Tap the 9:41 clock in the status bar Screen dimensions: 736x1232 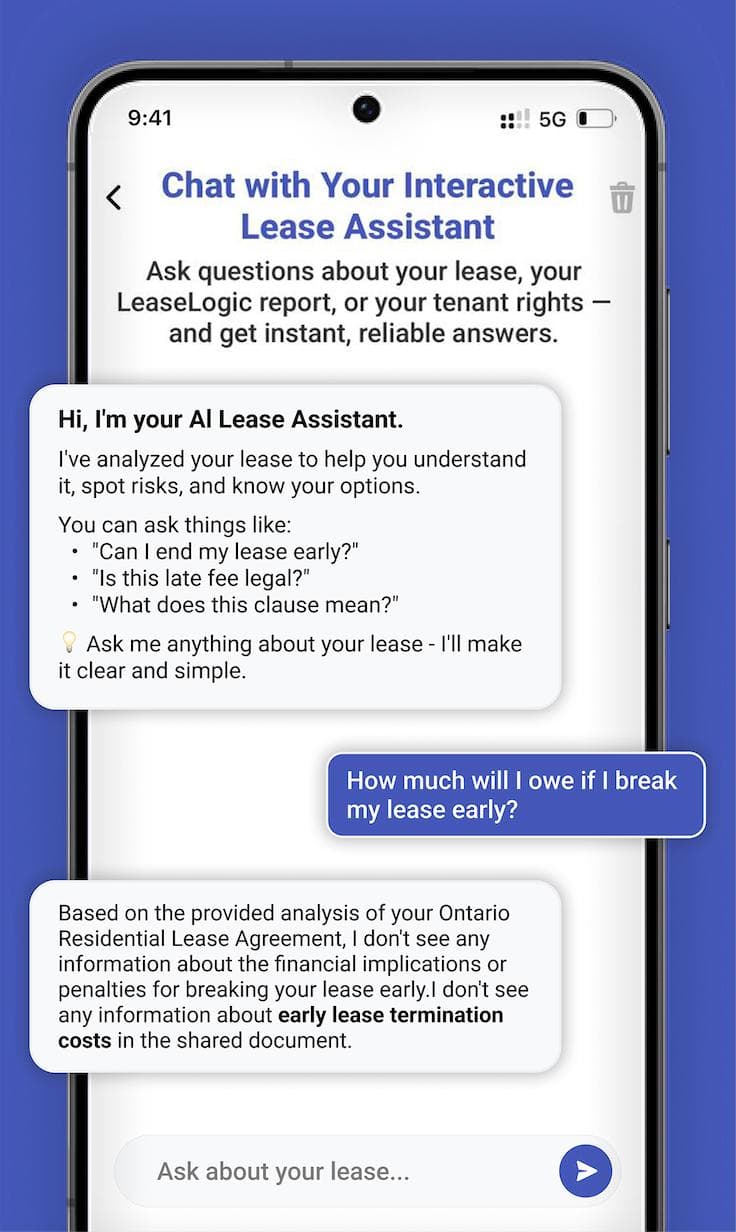point(148,119)
